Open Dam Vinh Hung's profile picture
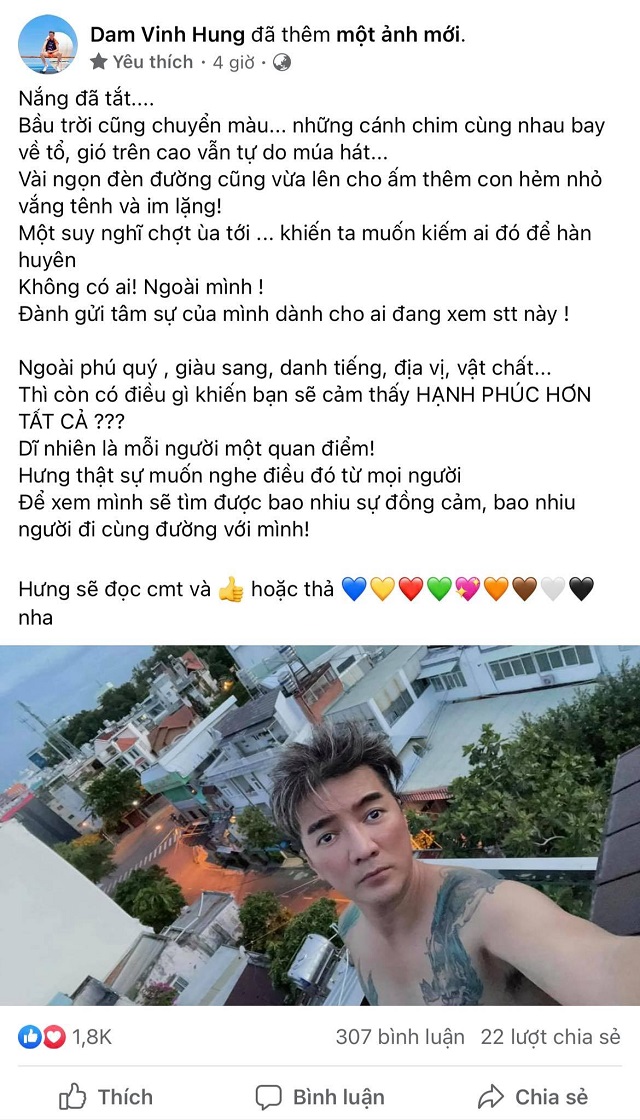 coord(47,45)
